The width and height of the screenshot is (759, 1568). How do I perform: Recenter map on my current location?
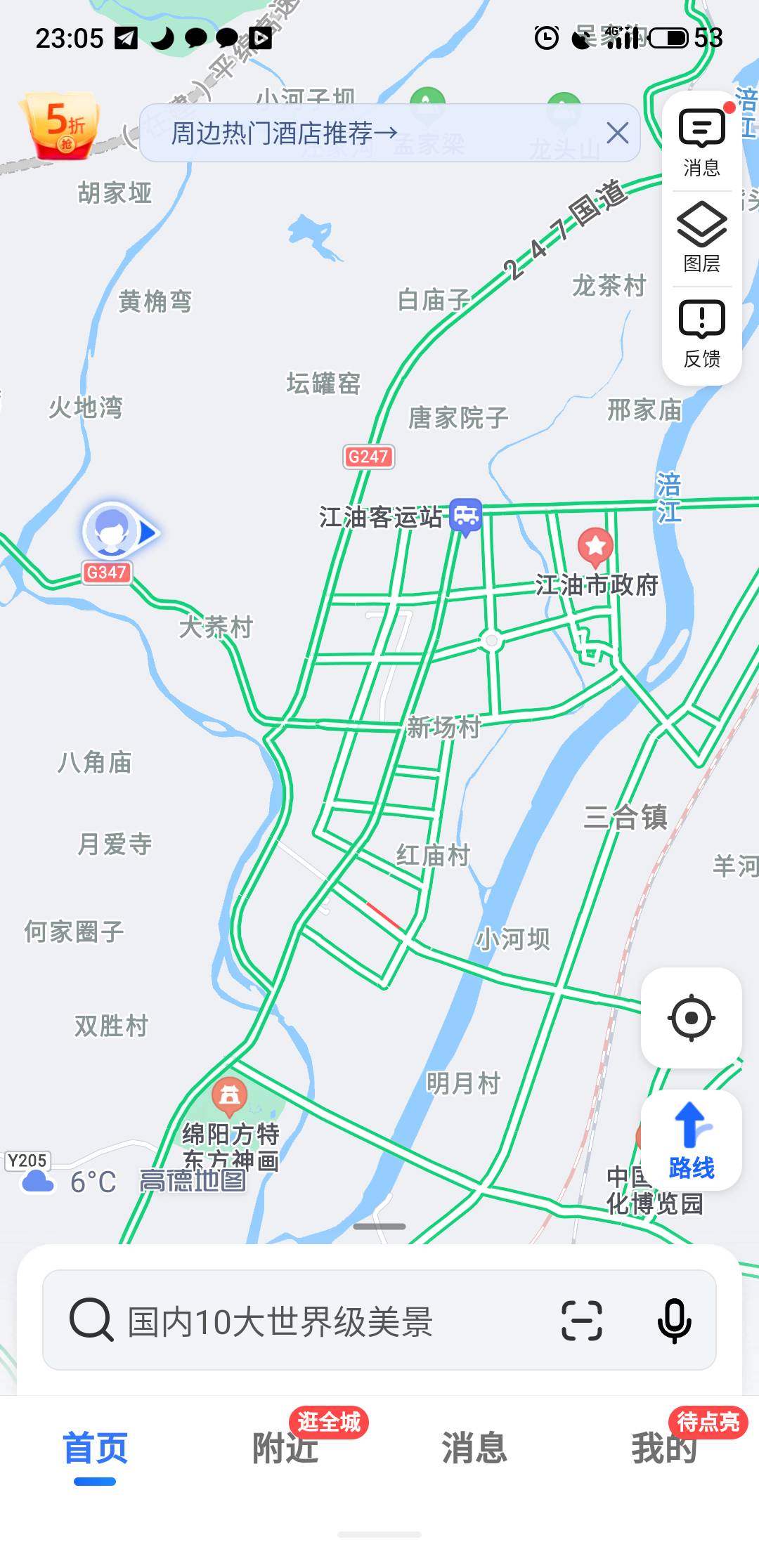pyautogui.click(x=692, y=1017)
